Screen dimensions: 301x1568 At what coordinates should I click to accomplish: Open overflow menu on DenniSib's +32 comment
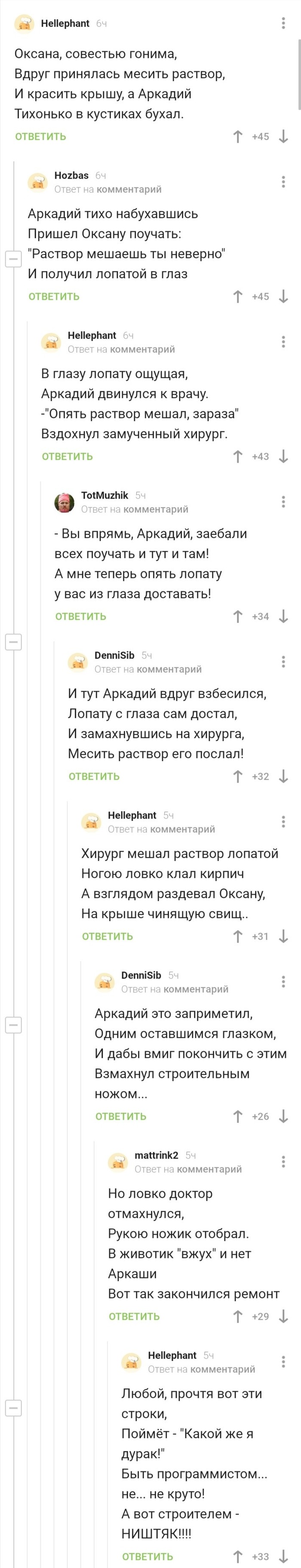tap(283, 662)
